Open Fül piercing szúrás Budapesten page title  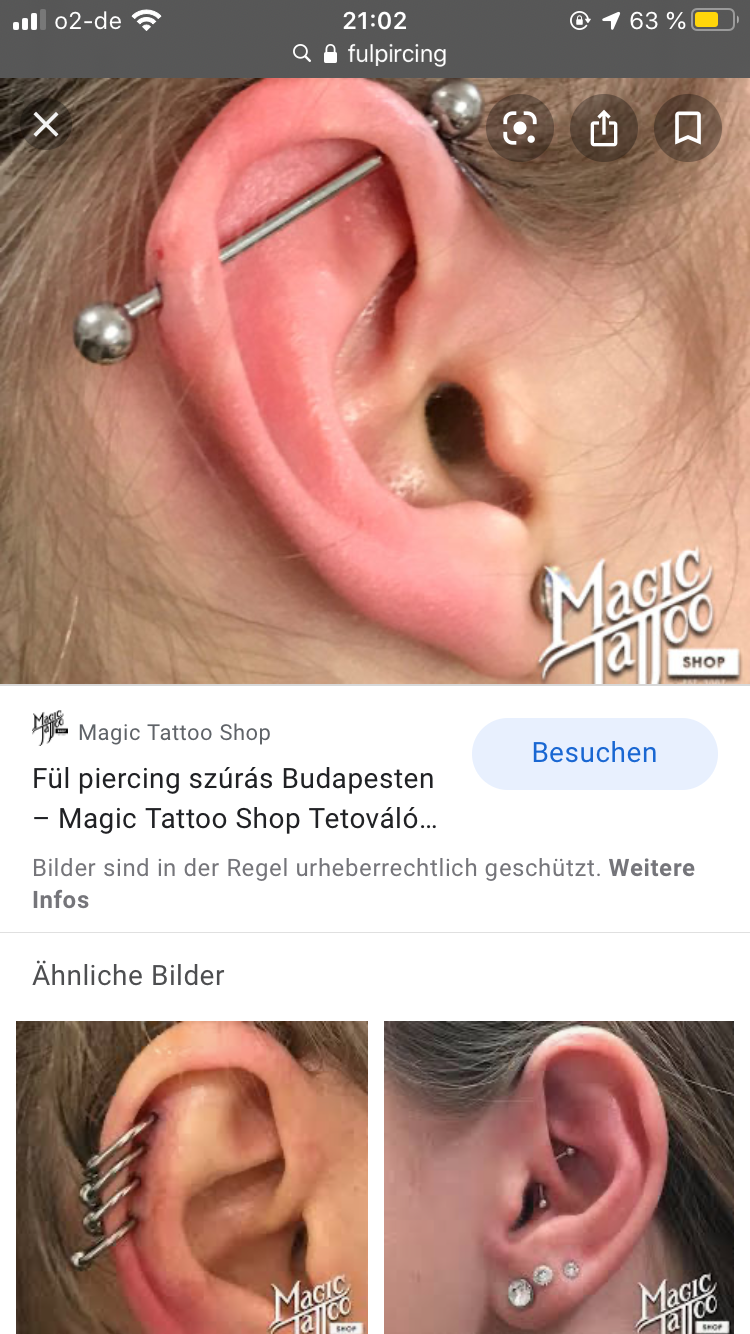tap(234, 798)
